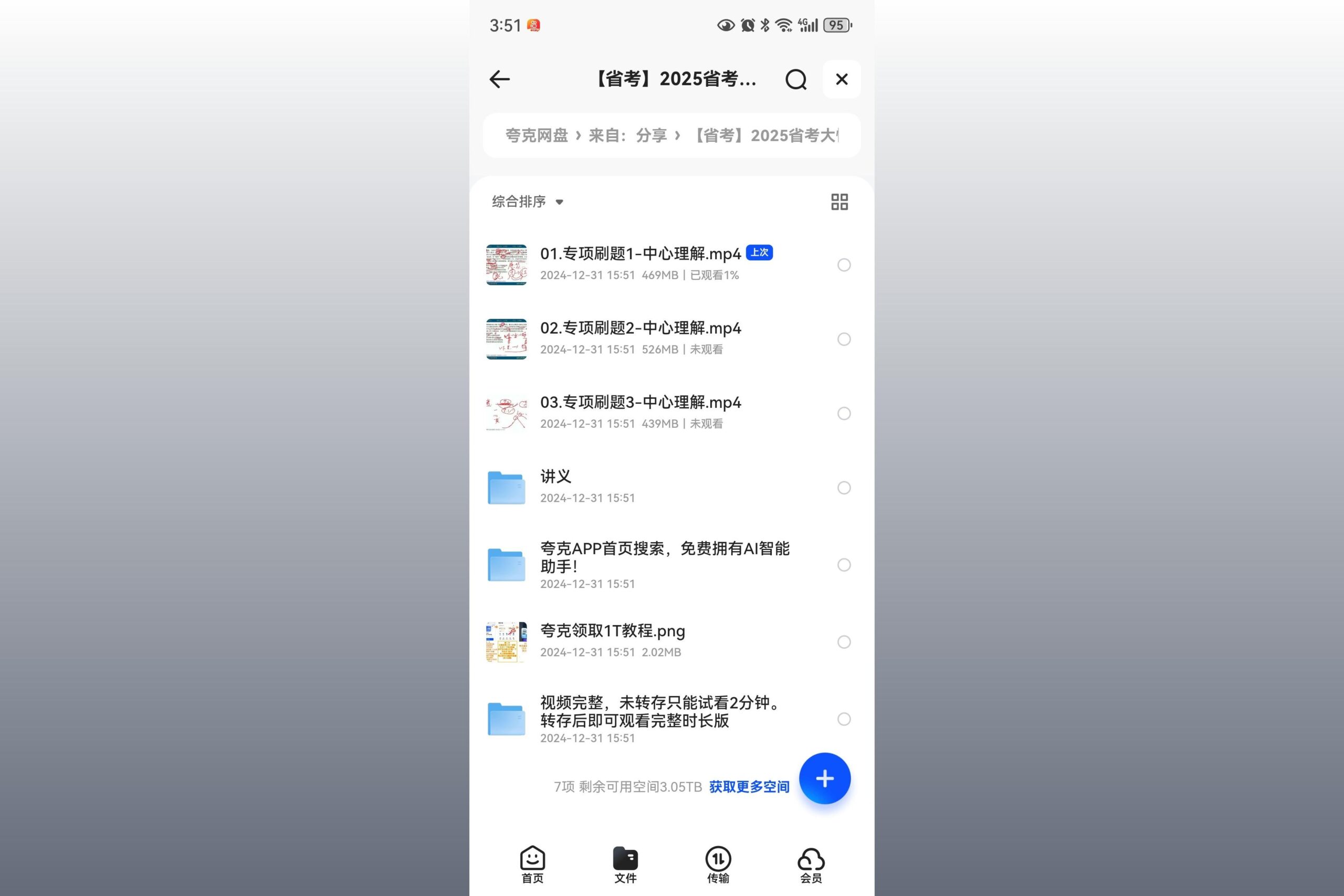Open 01.专项刷题1-中心理解.mp4 video
Viewport: 1344px width, 896px height.
coord(640,254)
